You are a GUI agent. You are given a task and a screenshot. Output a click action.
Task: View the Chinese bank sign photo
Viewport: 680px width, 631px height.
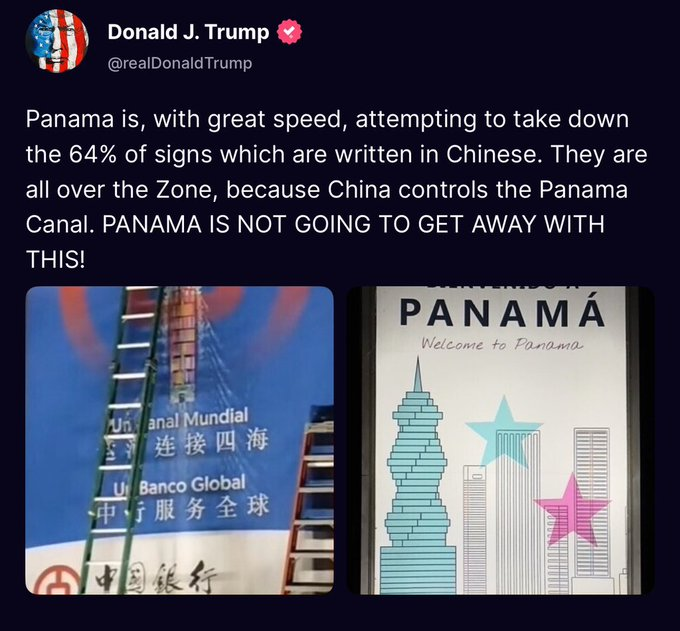(x=179, y=440)
